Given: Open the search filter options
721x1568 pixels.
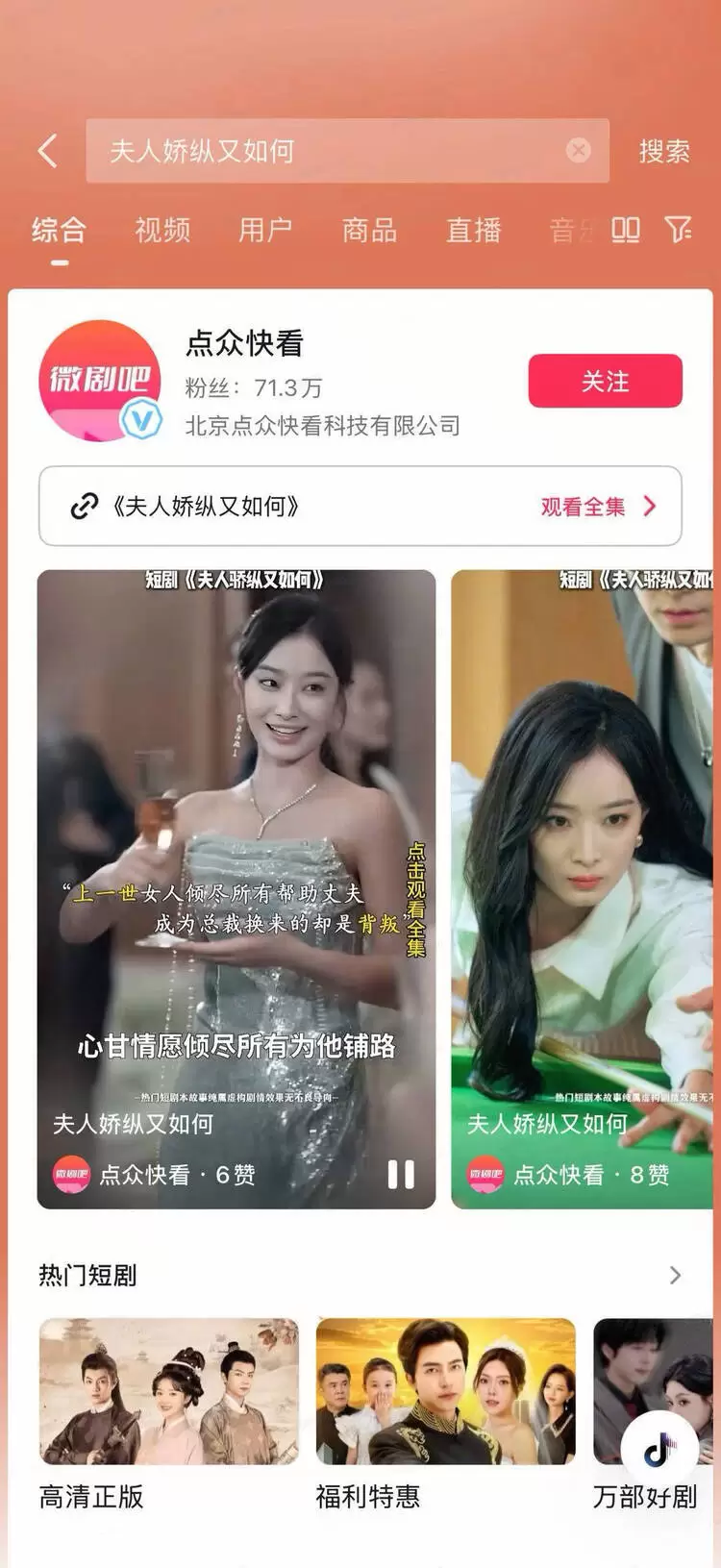Looking at the screenshot, I should click(678, 230).
